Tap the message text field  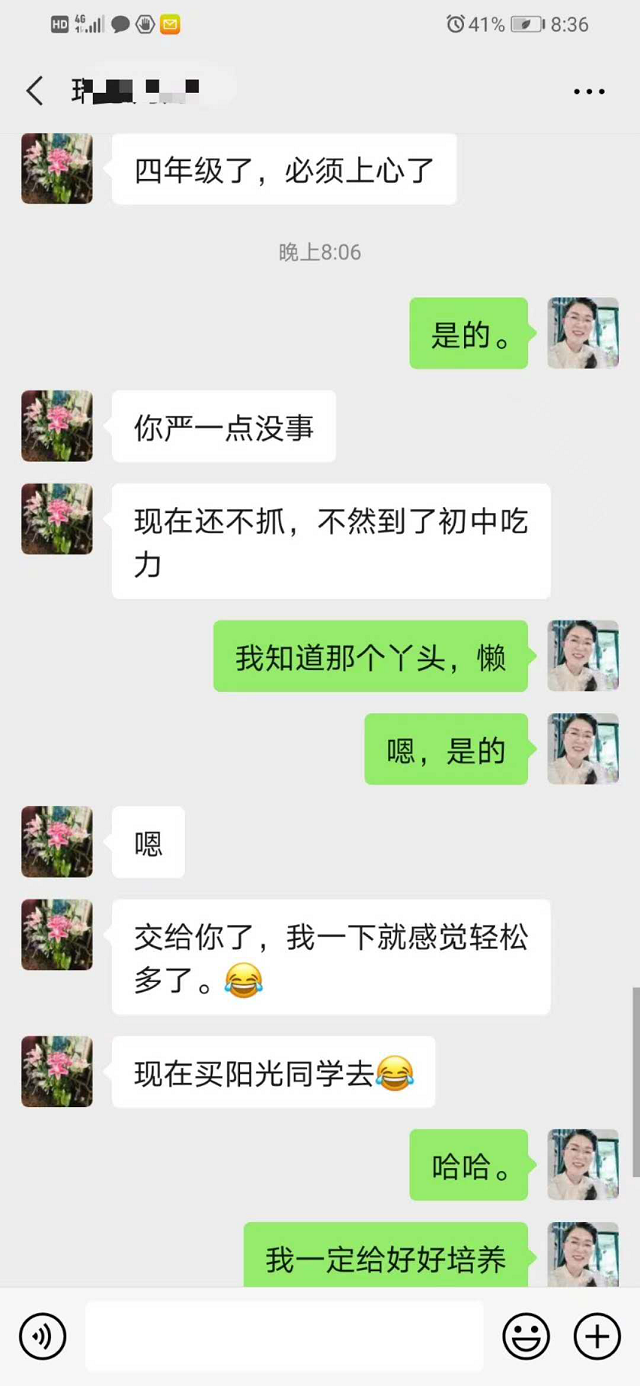284,1336
